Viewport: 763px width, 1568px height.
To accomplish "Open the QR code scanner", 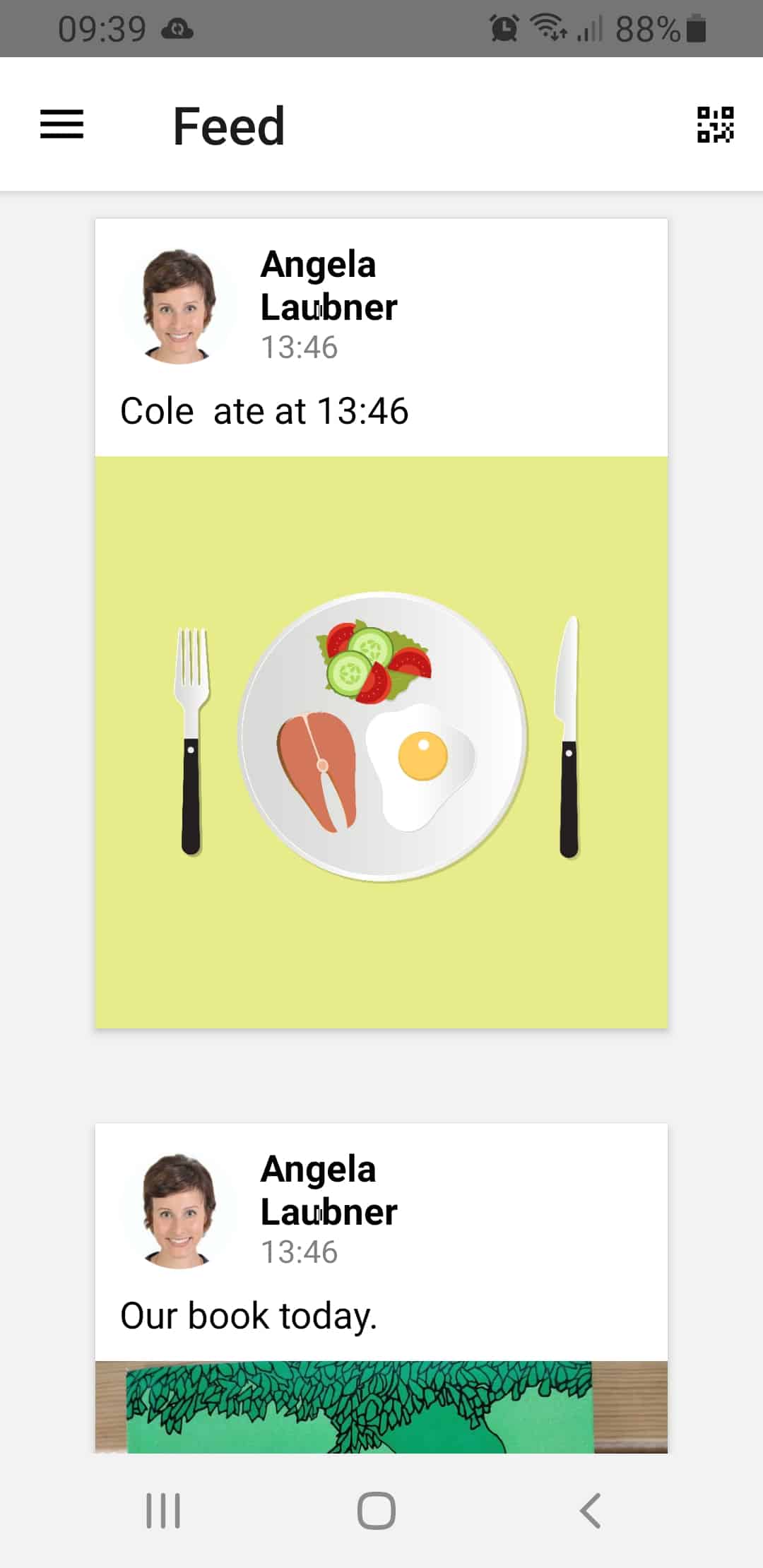I will point(715,125).
